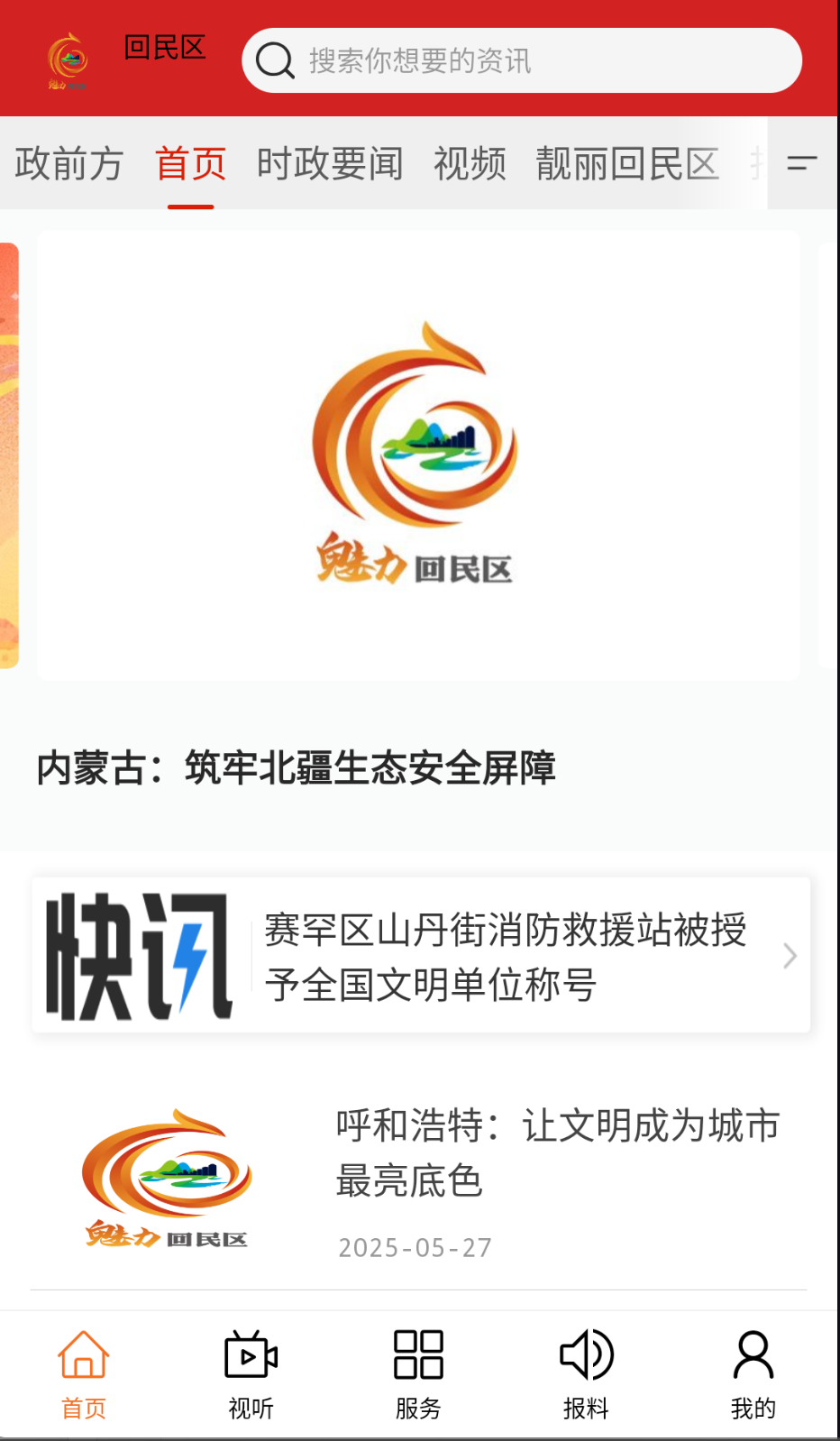
Task: Switch to the 视频 top tab
Action: tap(470, 164)
